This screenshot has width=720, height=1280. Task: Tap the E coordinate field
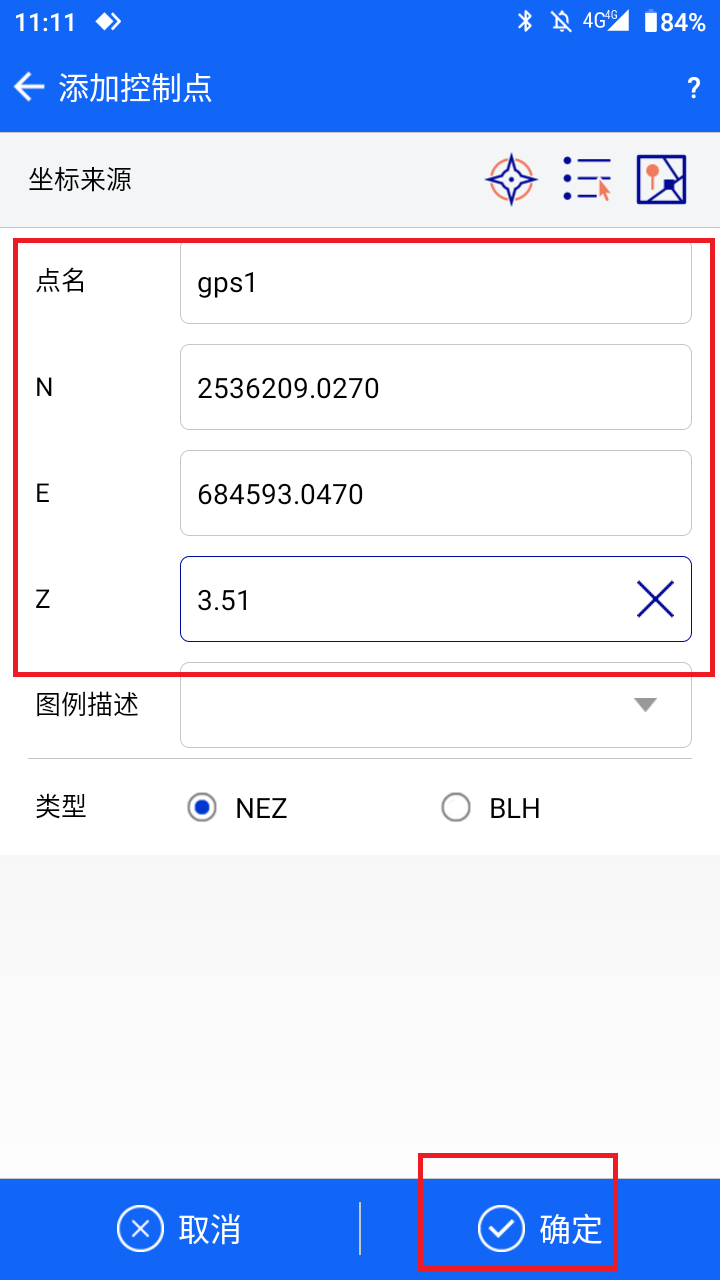click(x=436, y=493)
